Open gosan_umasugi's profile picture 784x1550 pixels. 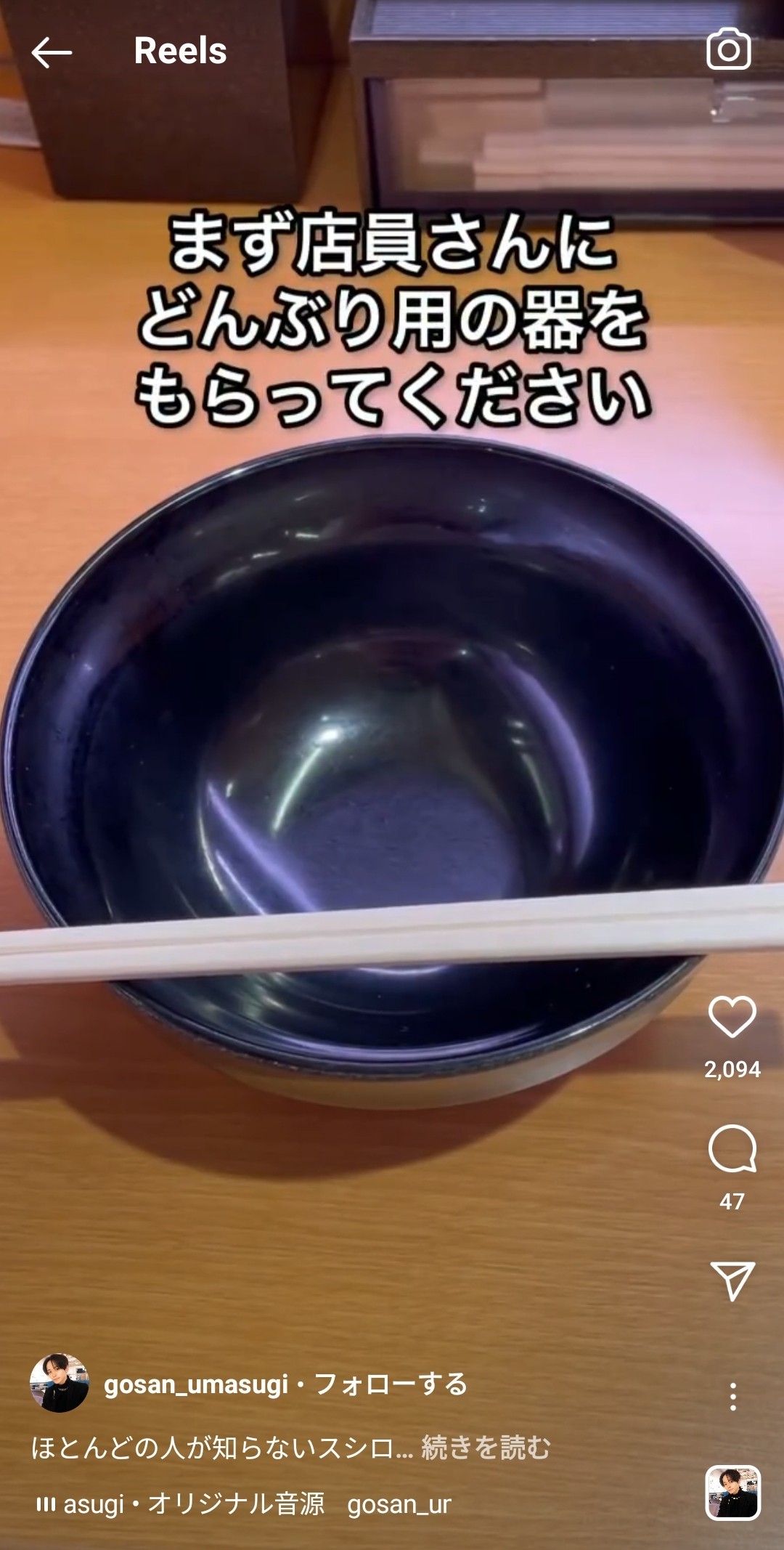[60, 1383]
